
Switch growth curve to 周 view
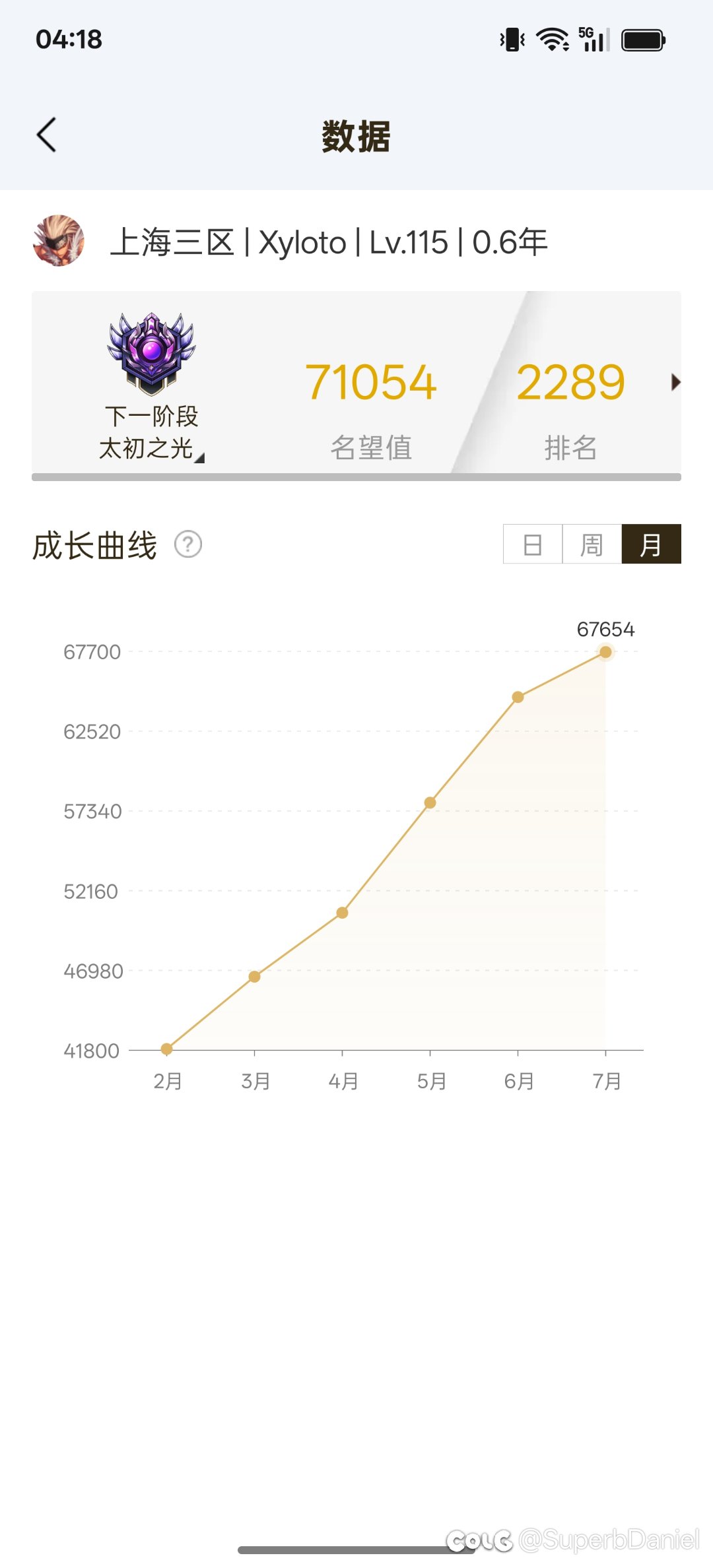(592, 544)
